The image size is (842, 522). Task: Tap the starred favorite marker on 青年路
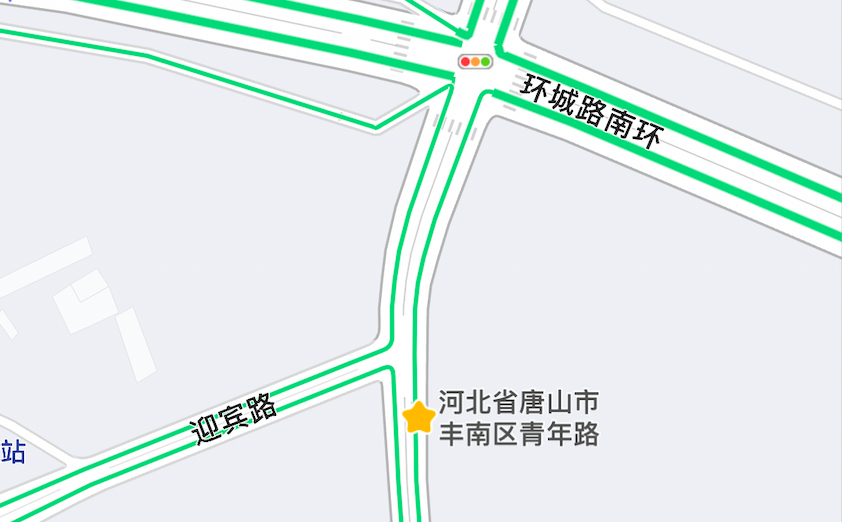pos(418,416)
